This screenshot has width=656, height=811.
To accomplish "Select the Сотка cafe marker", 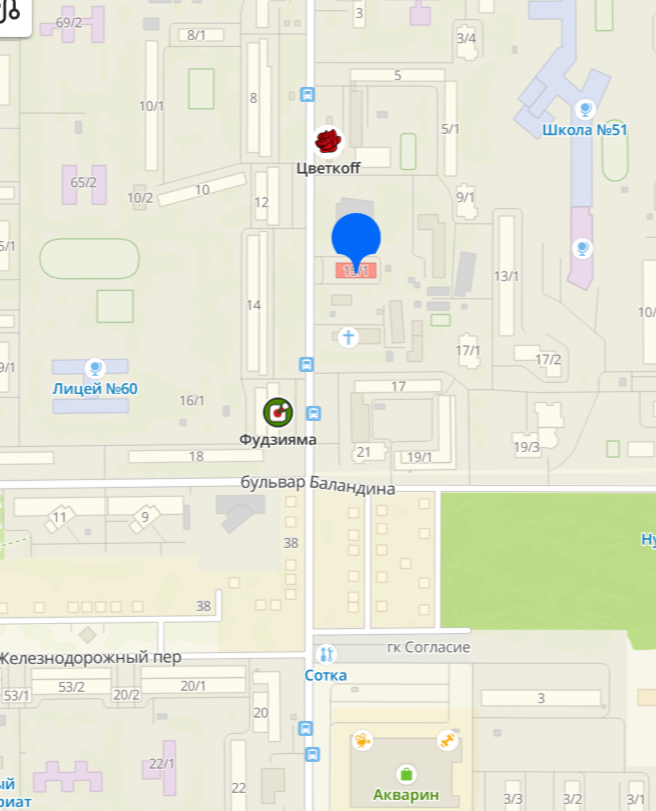I will (326, 655).
